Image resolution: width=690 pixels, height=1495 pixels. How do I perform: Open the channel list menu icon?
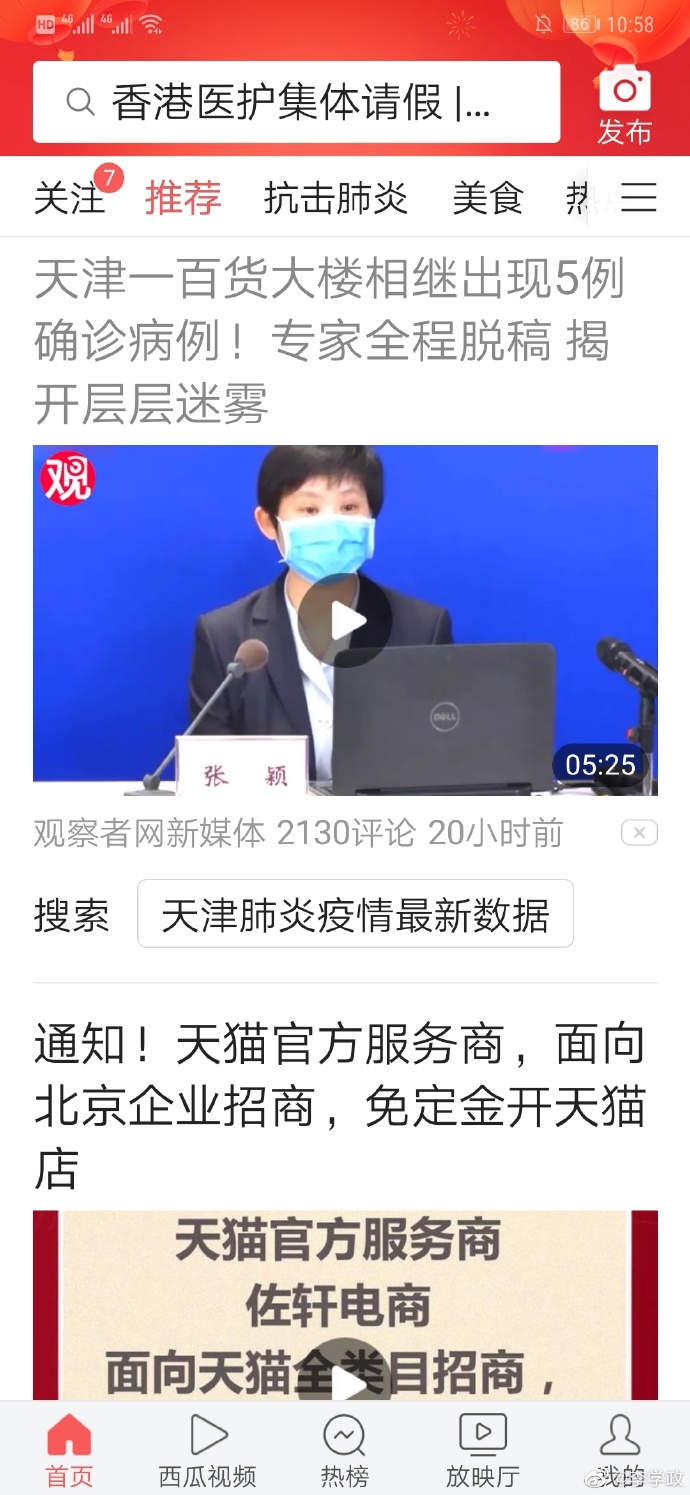[x=639, y=198]
